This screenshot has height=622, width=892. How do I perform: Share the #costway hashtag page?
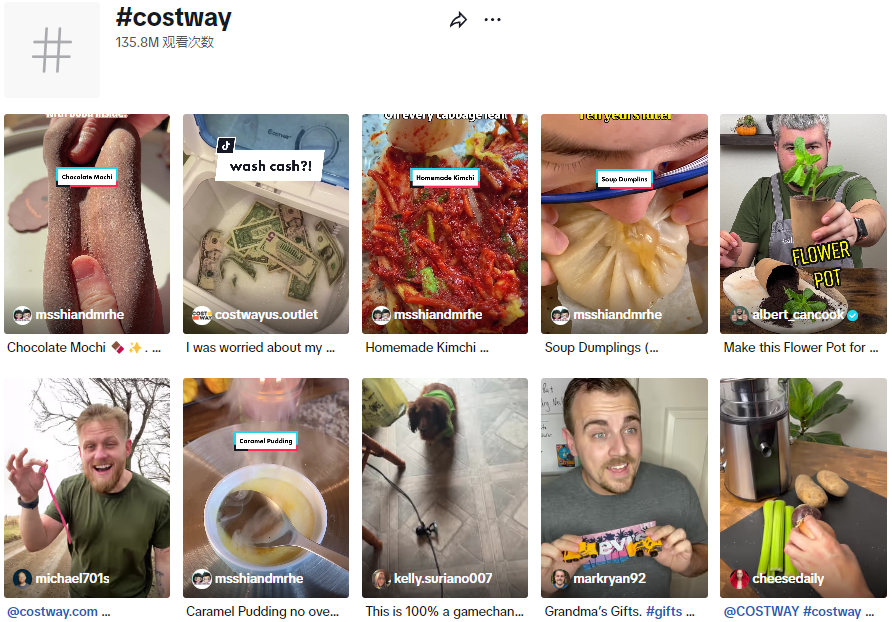tap(458, 20)
